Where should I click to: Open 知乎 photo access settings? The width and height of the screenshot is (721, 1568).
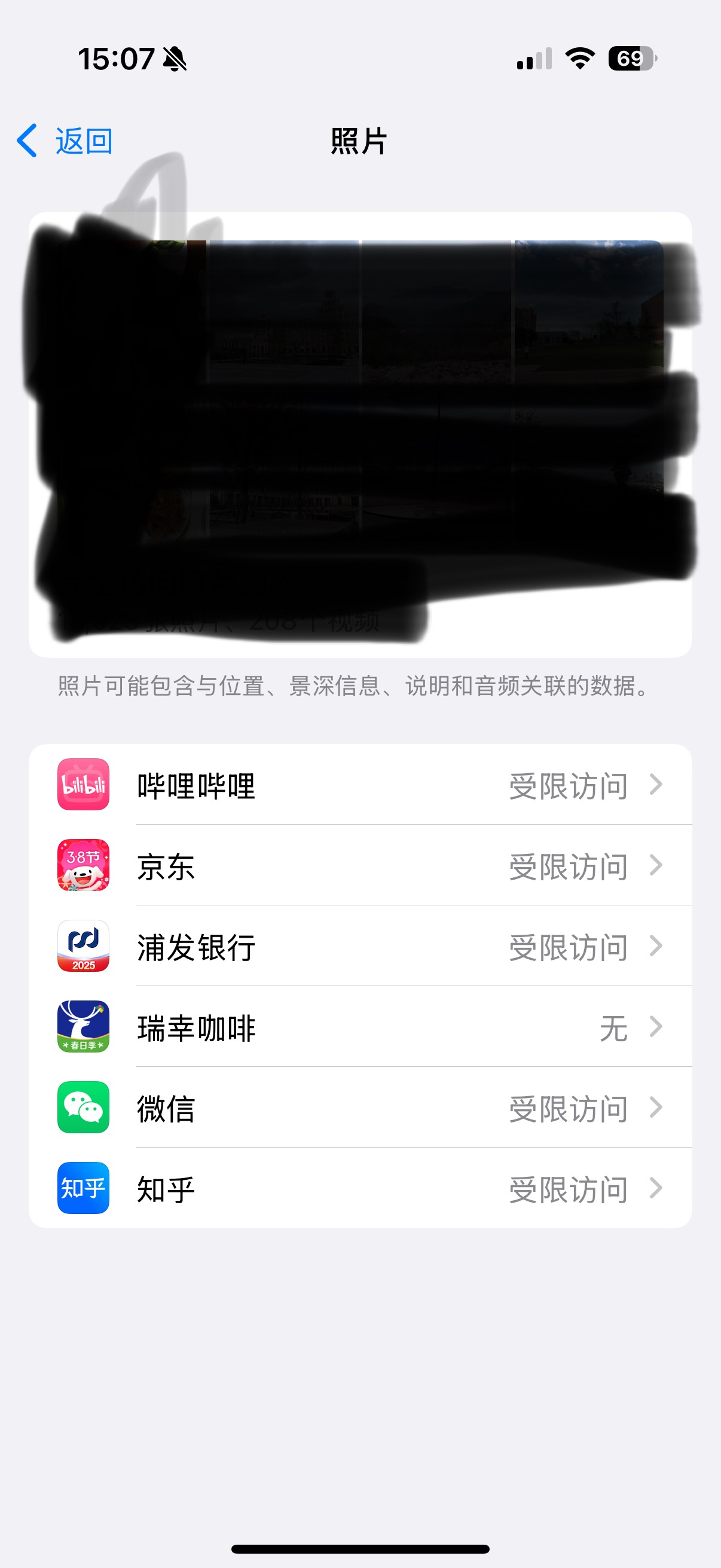pyautogui.click(x=360, y=1188)
